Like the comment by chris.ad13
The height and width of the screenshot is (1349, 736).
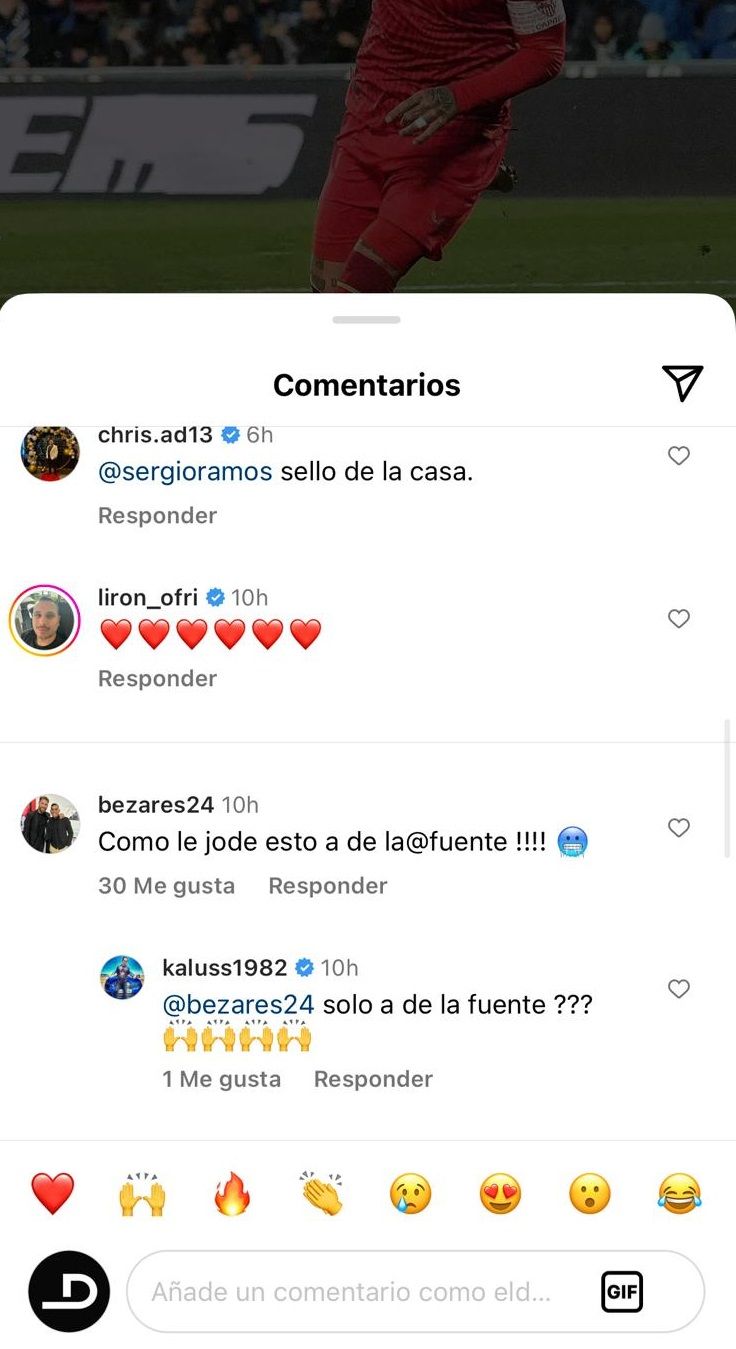pos(679,455)
